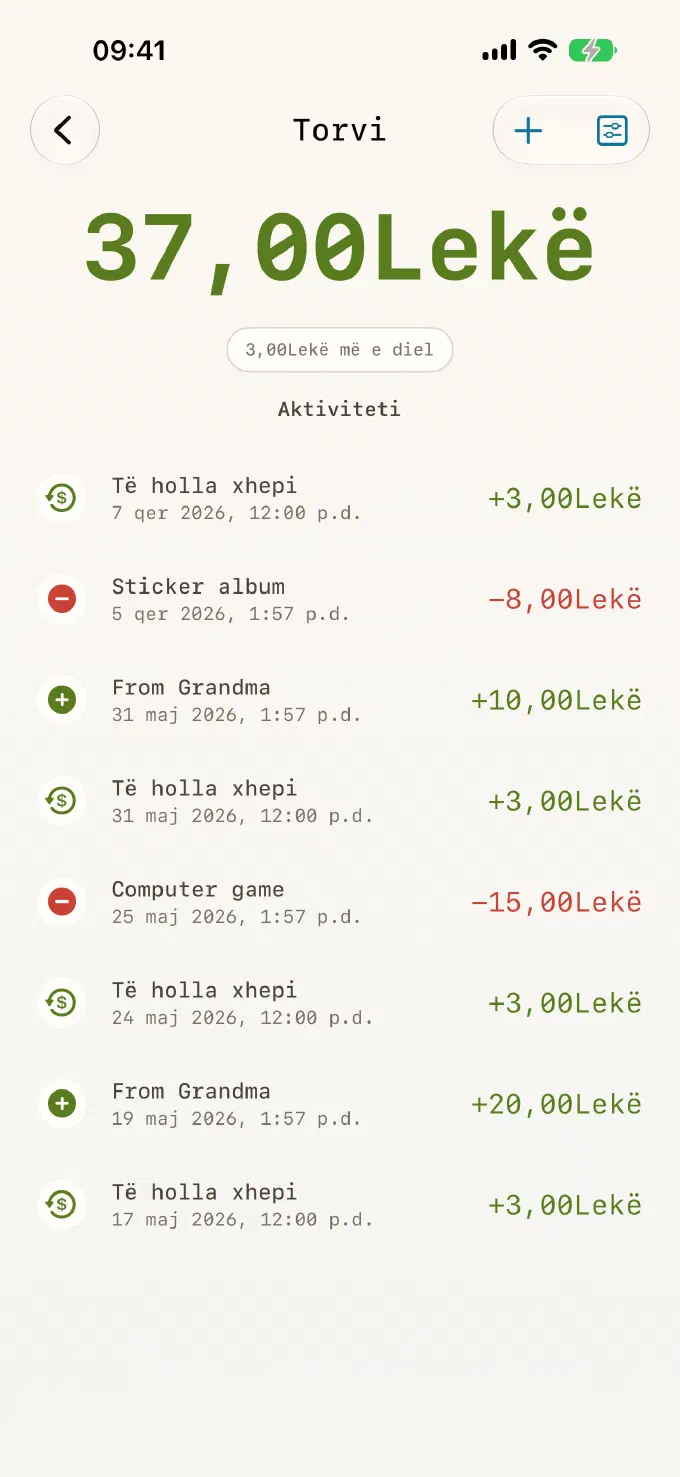Viewport: 680px width, 1477px height.
Task: Tap the 3,00Lekë më e diel chip
Action: [x=340, y=350]
